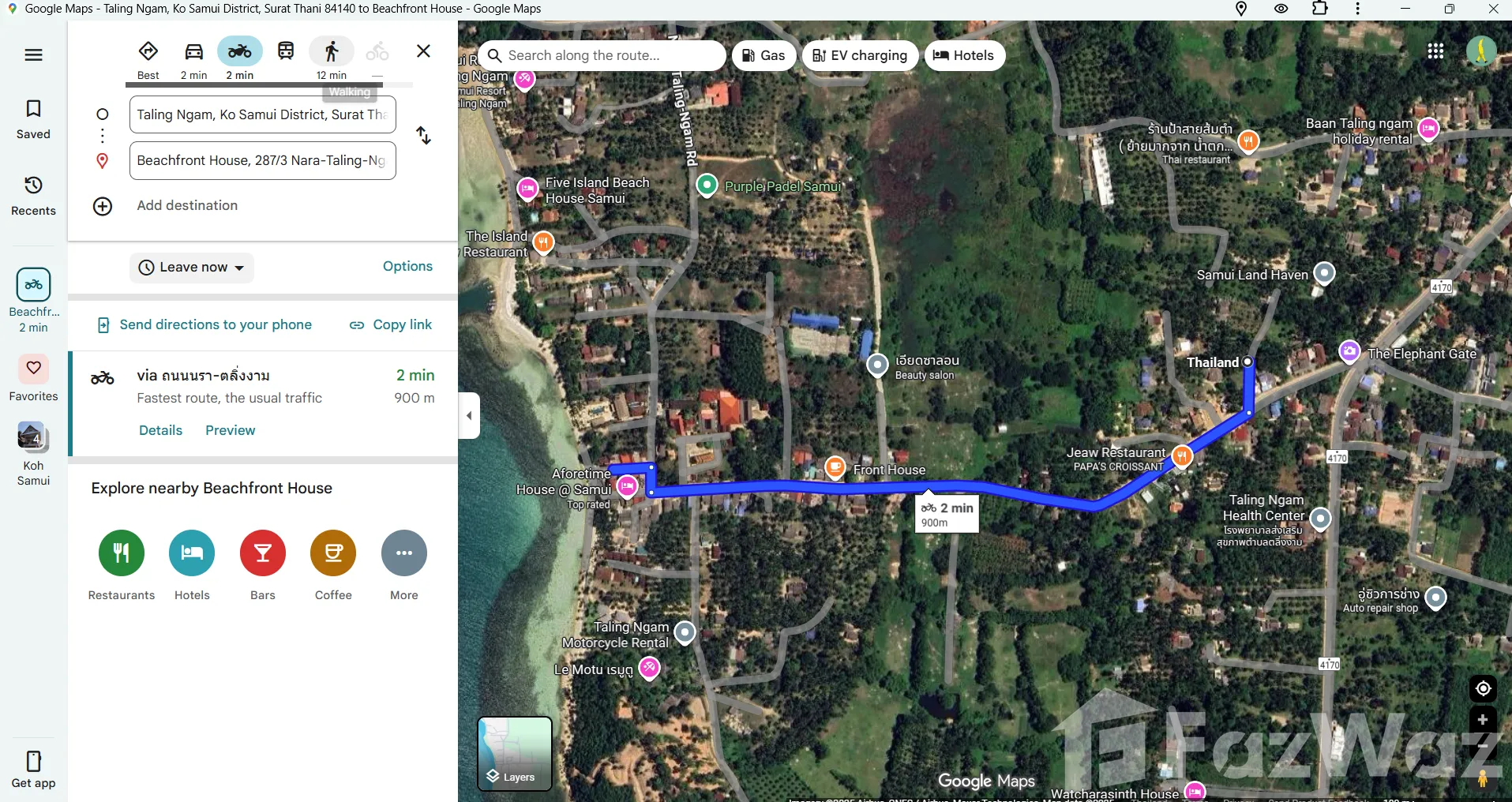Tap the Gas filter chip
The width and height of the screenshot is (1512, 802).
point(764,55)
